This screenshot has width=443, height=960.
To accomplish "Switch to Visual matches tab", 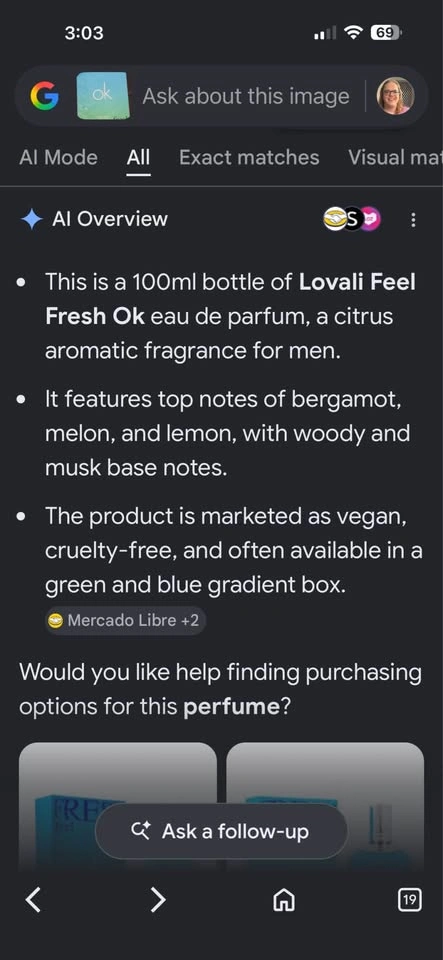I will coord(395,157).
